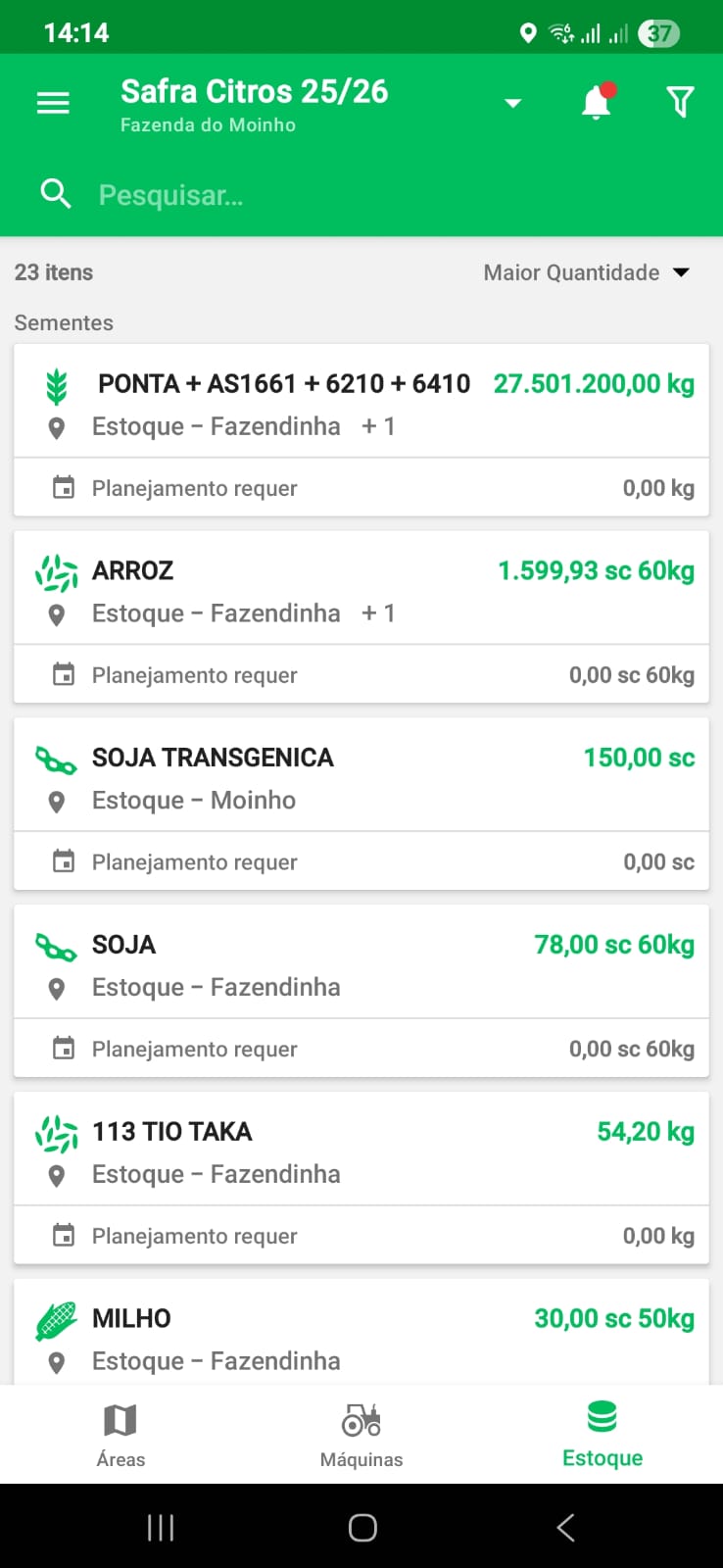Switch to the Máquinas tab
This screenshot has width=723, height=1568.
361,1434
